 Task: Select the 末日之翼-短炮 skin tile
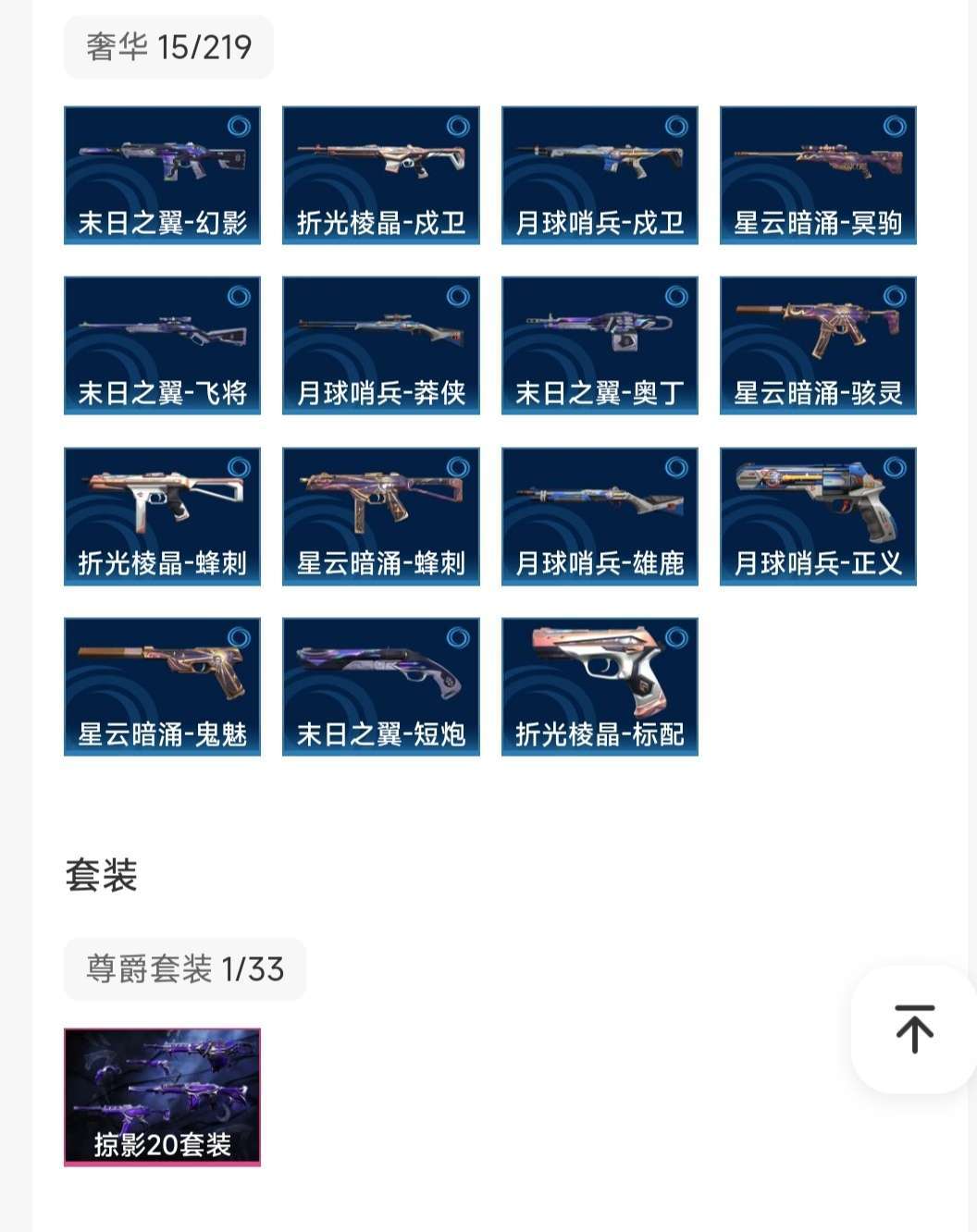click(380, 686)
